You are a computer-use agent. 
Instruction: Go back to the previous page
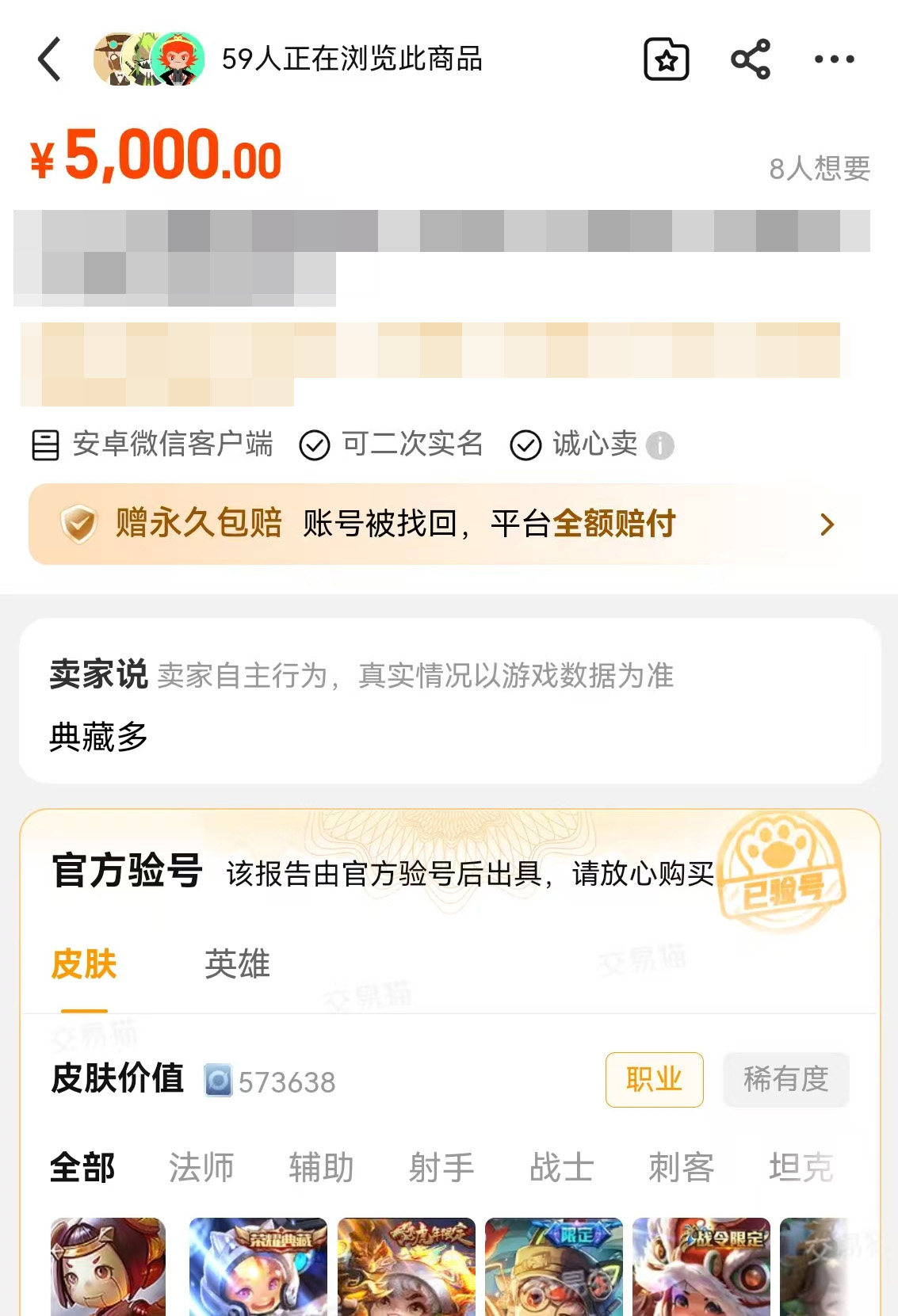point(49,59)
